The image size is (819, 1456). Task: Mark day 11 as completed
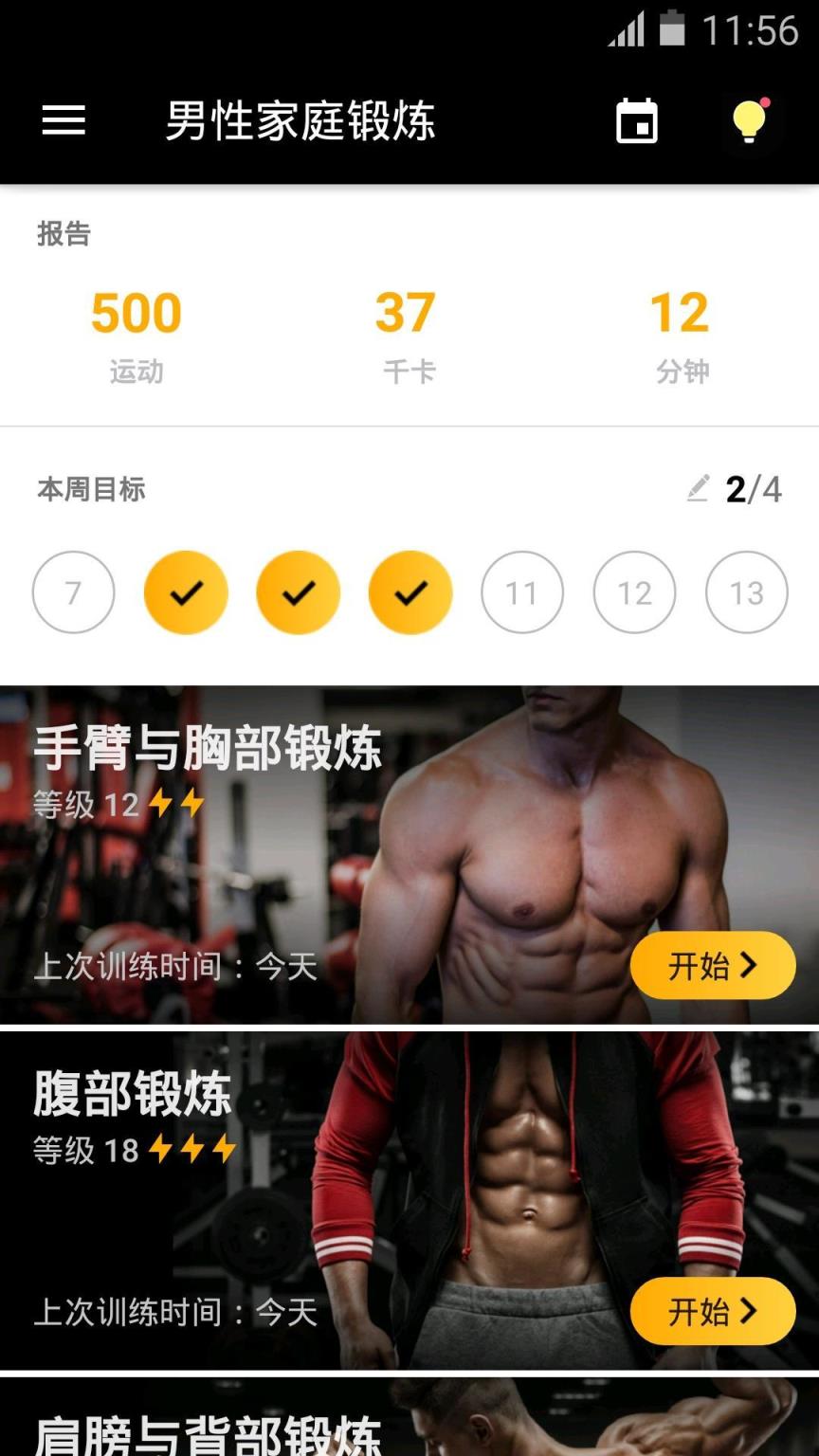coord(522,592)
